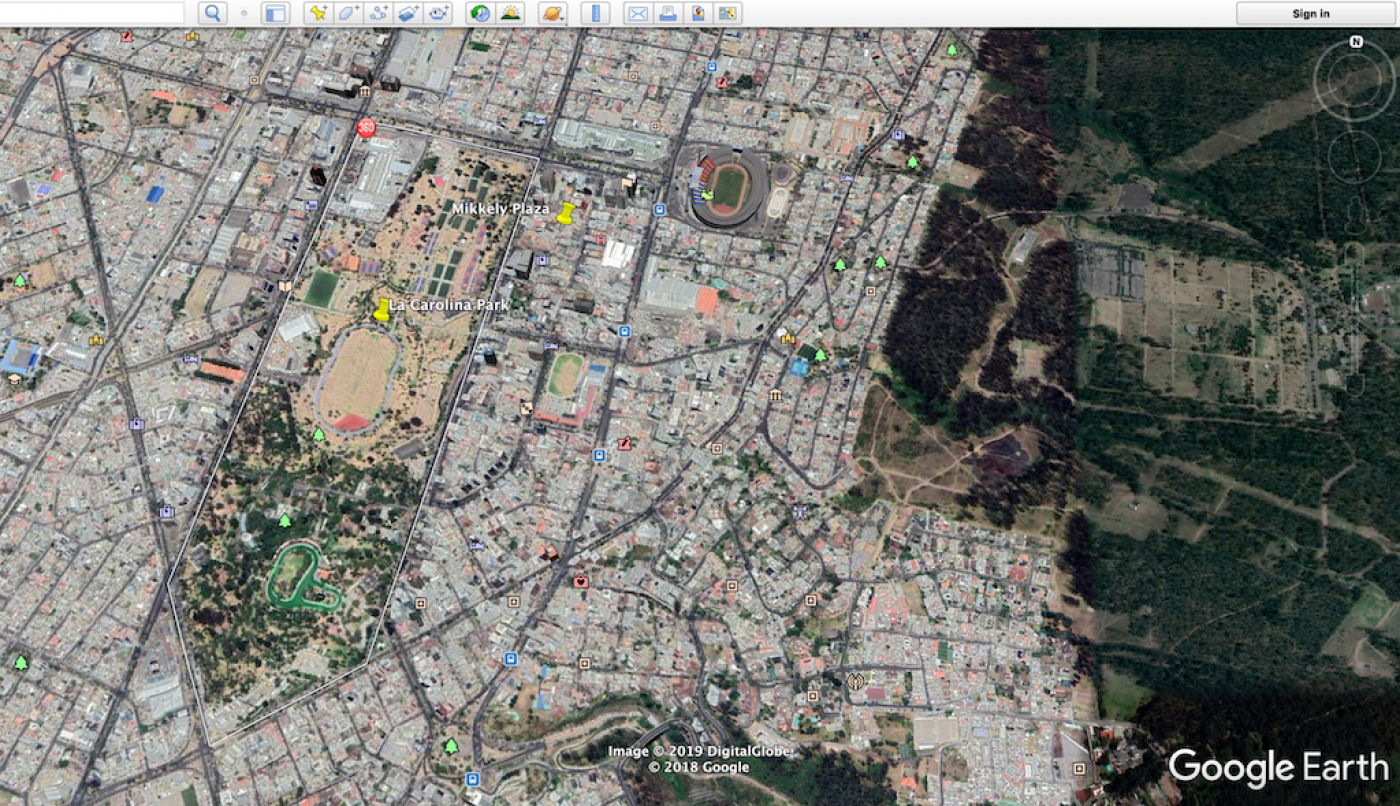Screen dimensions: 1400x806
Task: Open the planet switcher dropdown
Action: 552,13
